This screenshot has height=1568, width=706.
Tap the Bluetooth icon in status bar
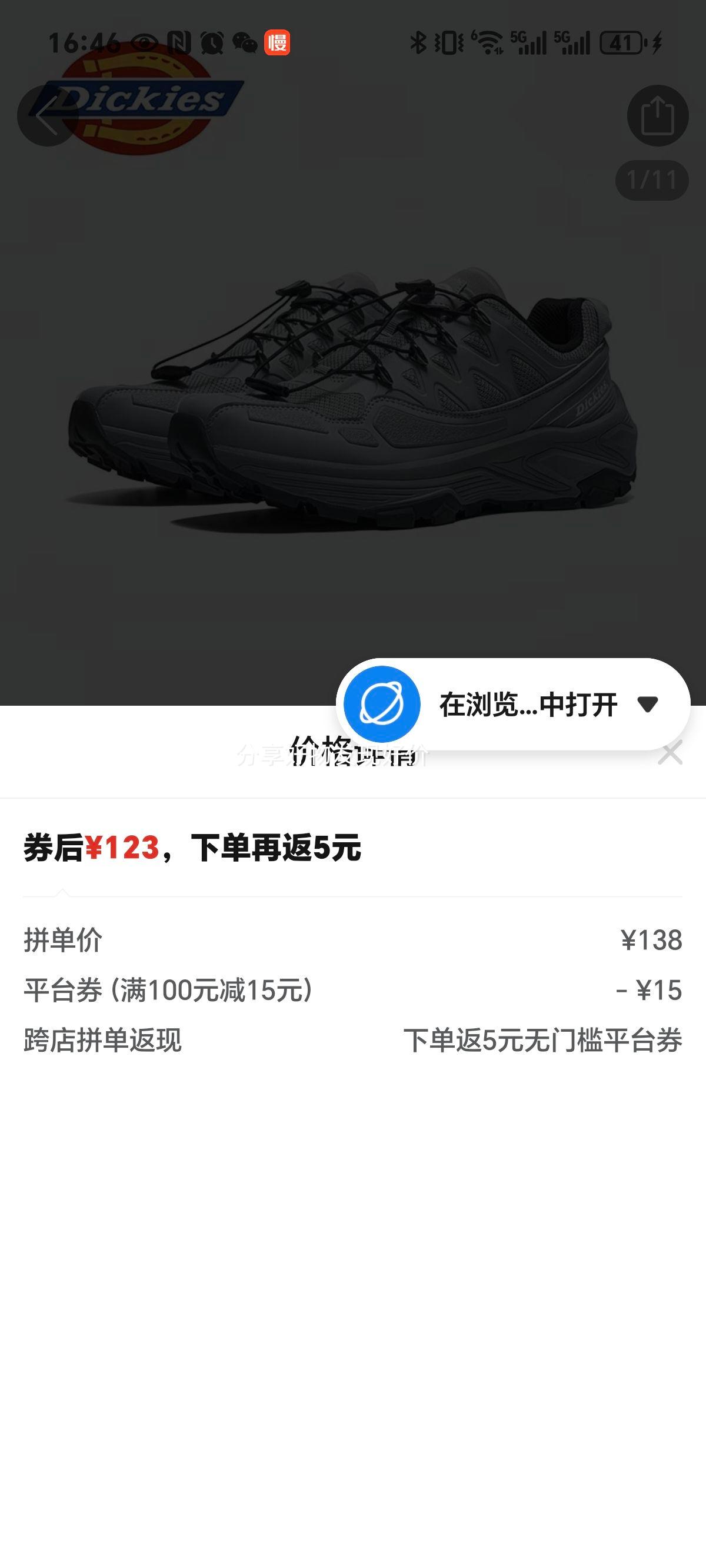pyautogui.click(x=419, y=42)
